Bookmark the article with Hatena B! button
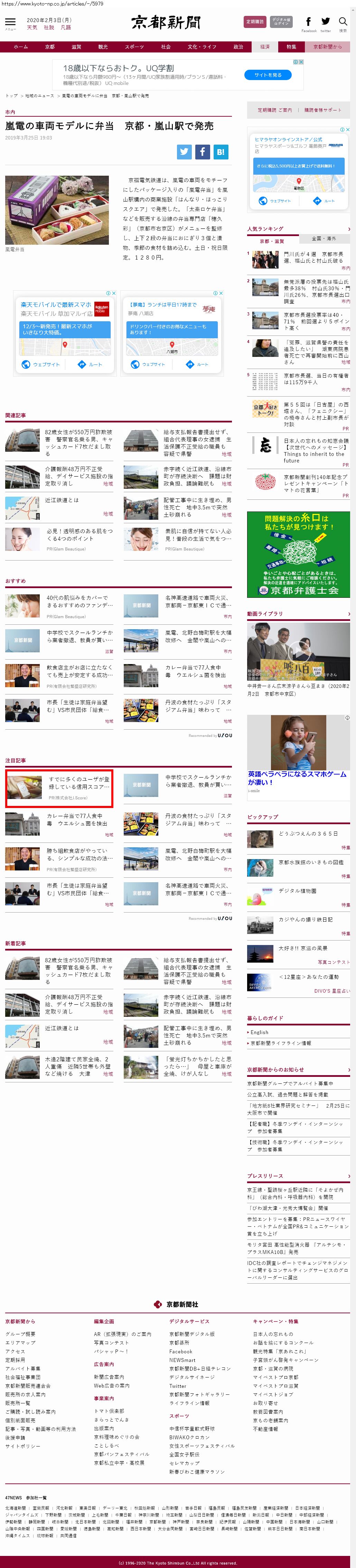 [x=221, y=152]
